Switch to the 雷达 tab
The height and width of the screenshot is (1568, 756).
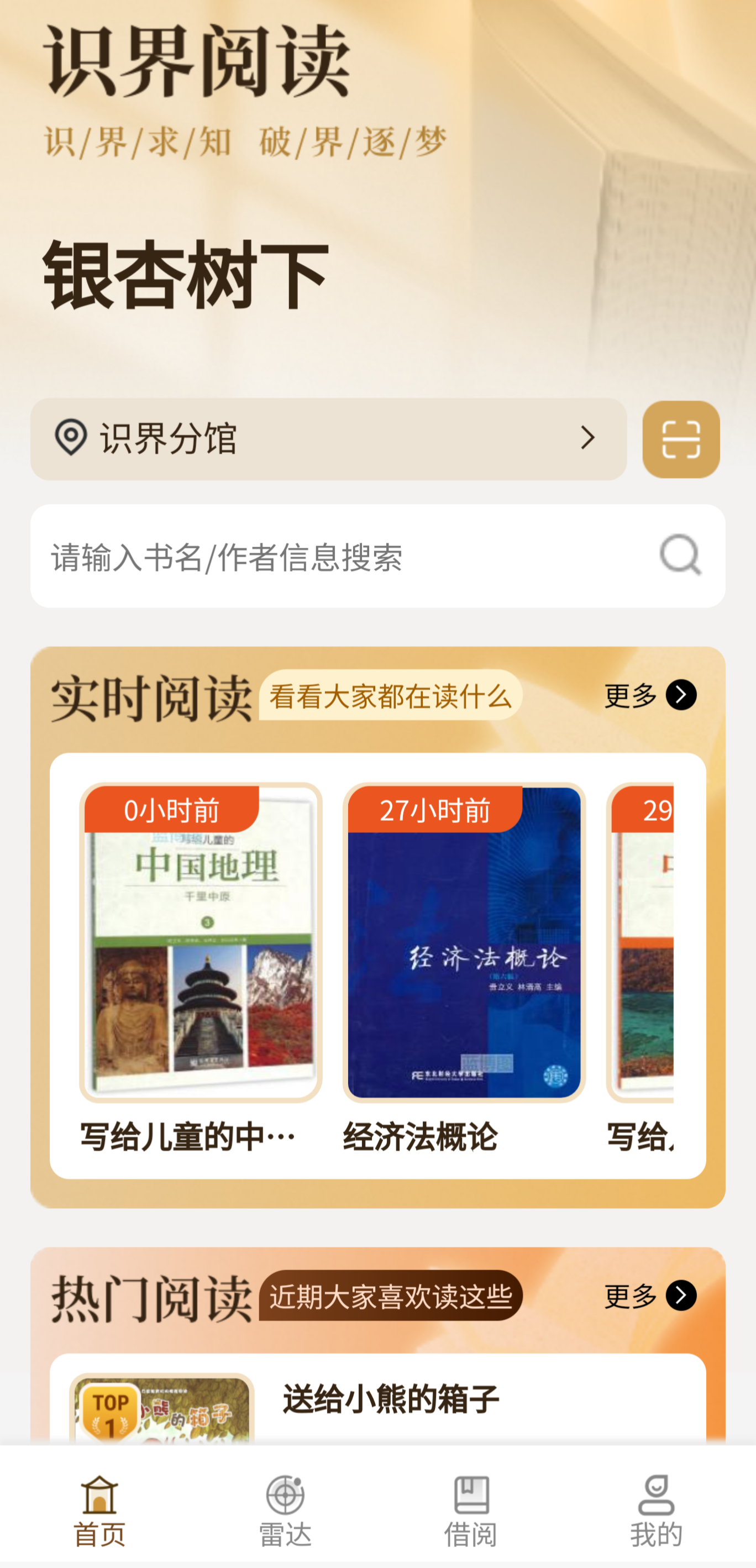tap(285, 1511)
